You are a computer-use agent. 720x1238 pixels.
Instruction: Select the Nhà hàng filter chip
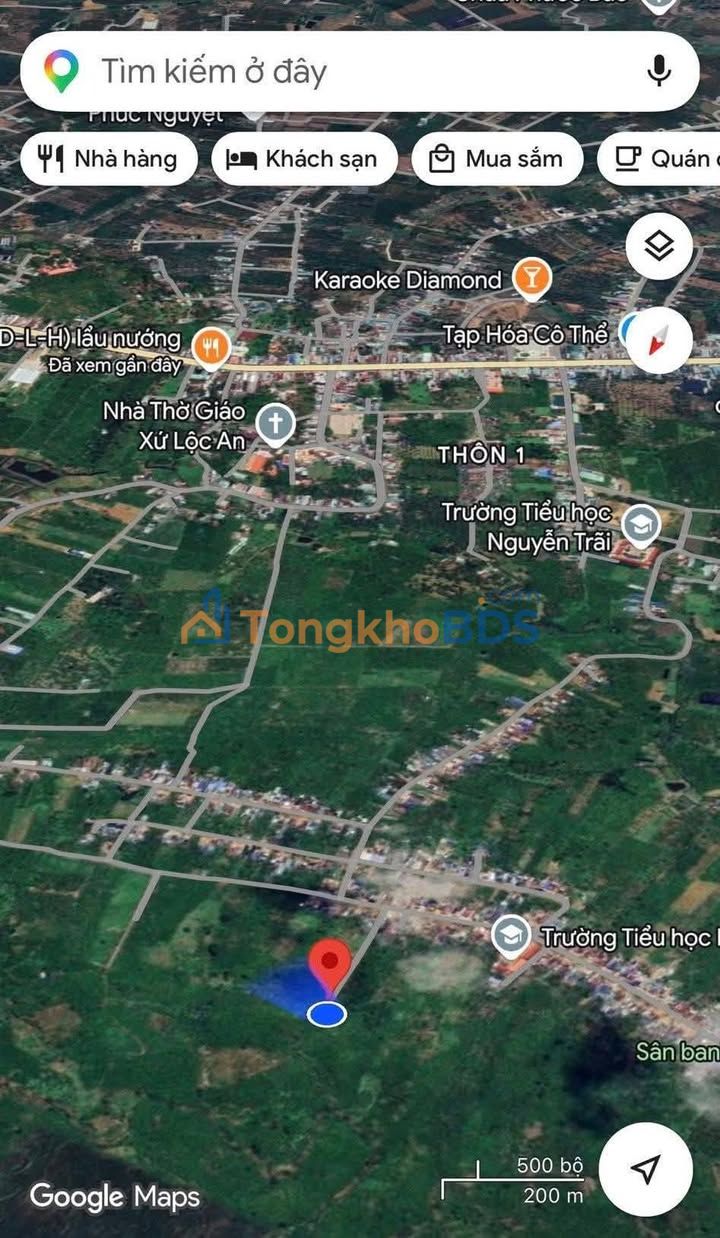click(109, 159)
